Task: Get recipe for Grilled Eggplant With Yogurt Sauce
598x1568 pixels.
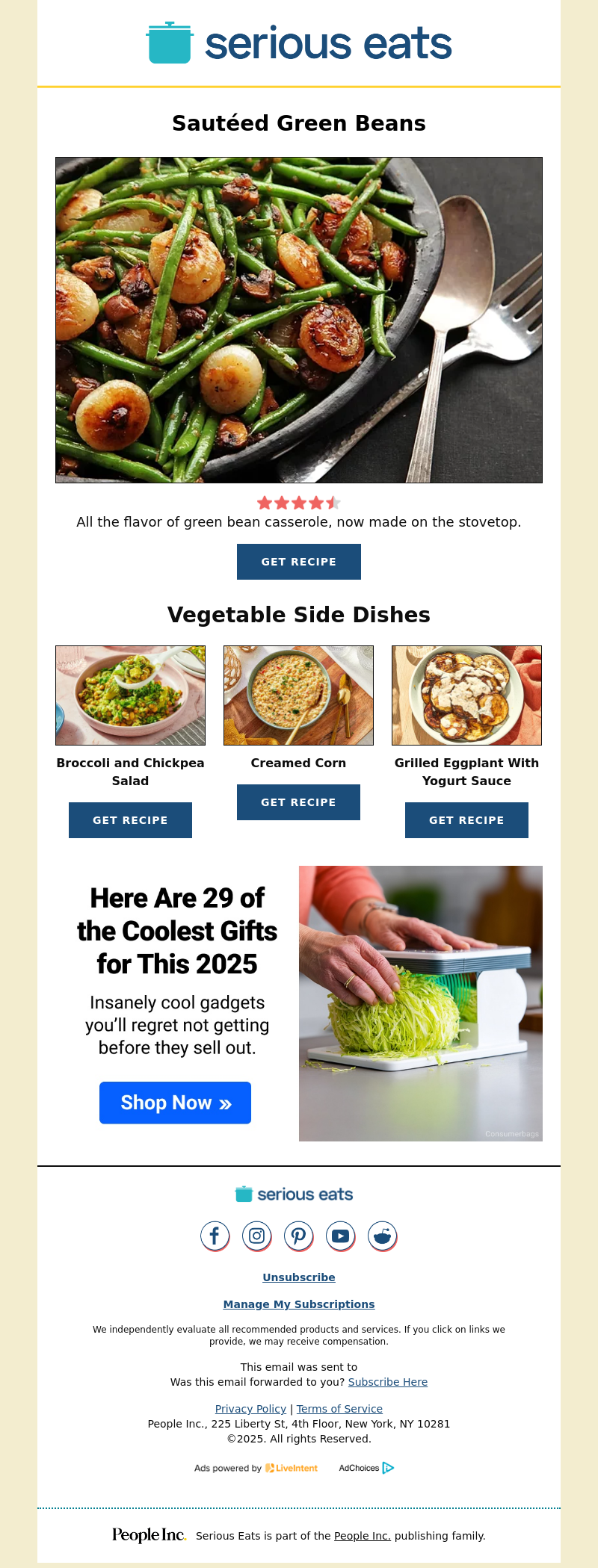Action: tap(466, 820)
